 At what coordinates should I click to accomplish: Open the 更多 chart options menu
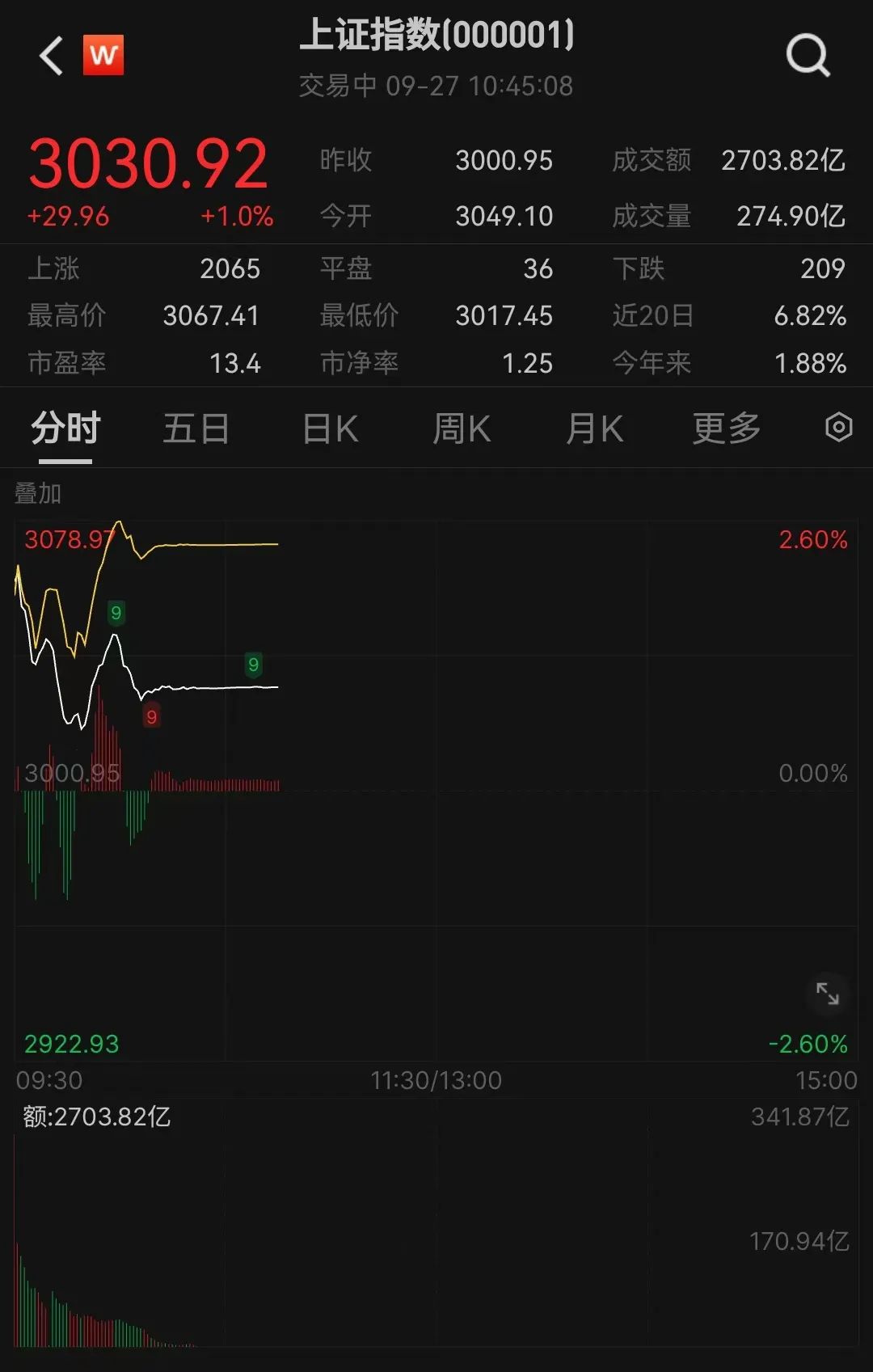coord(725,428)
